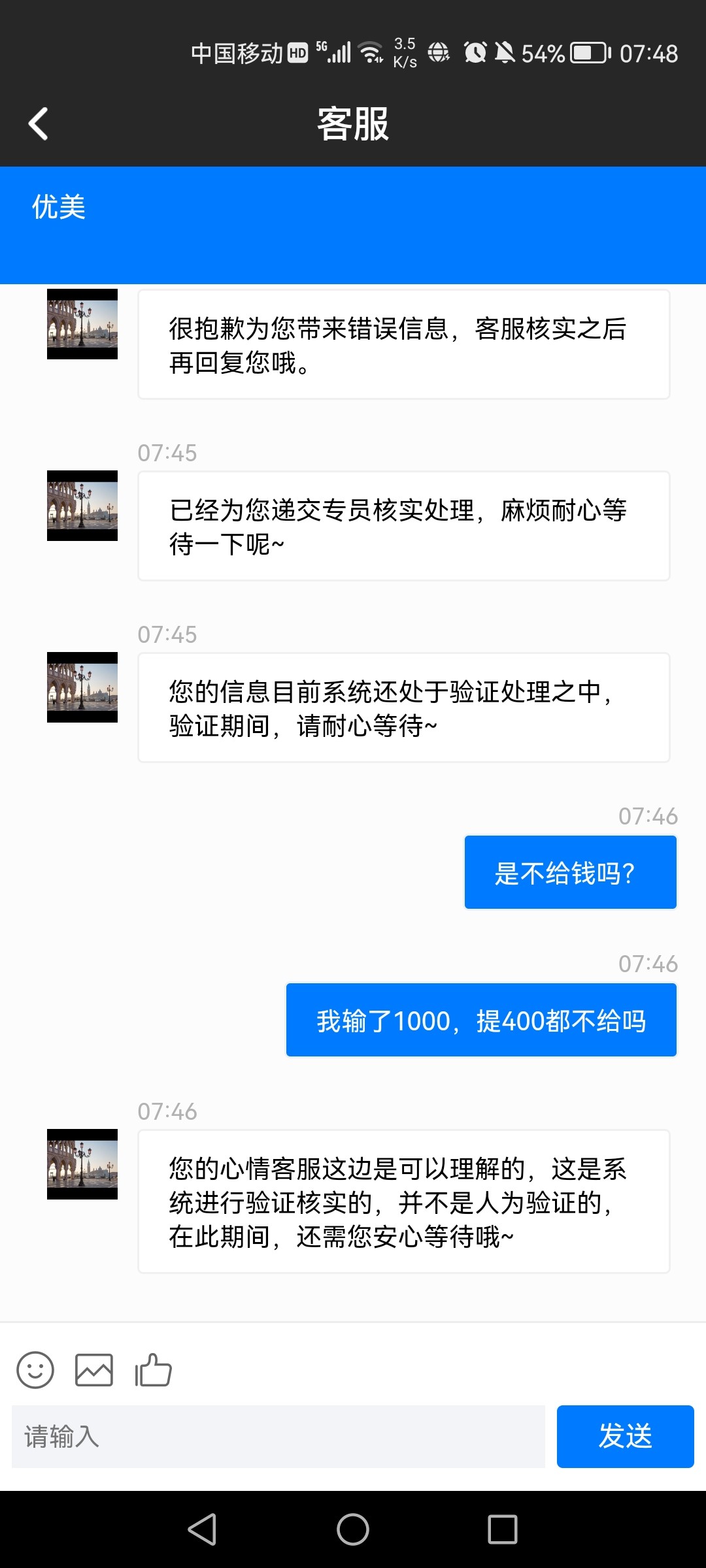Focus the 请输入 message field

point(278,1437)
